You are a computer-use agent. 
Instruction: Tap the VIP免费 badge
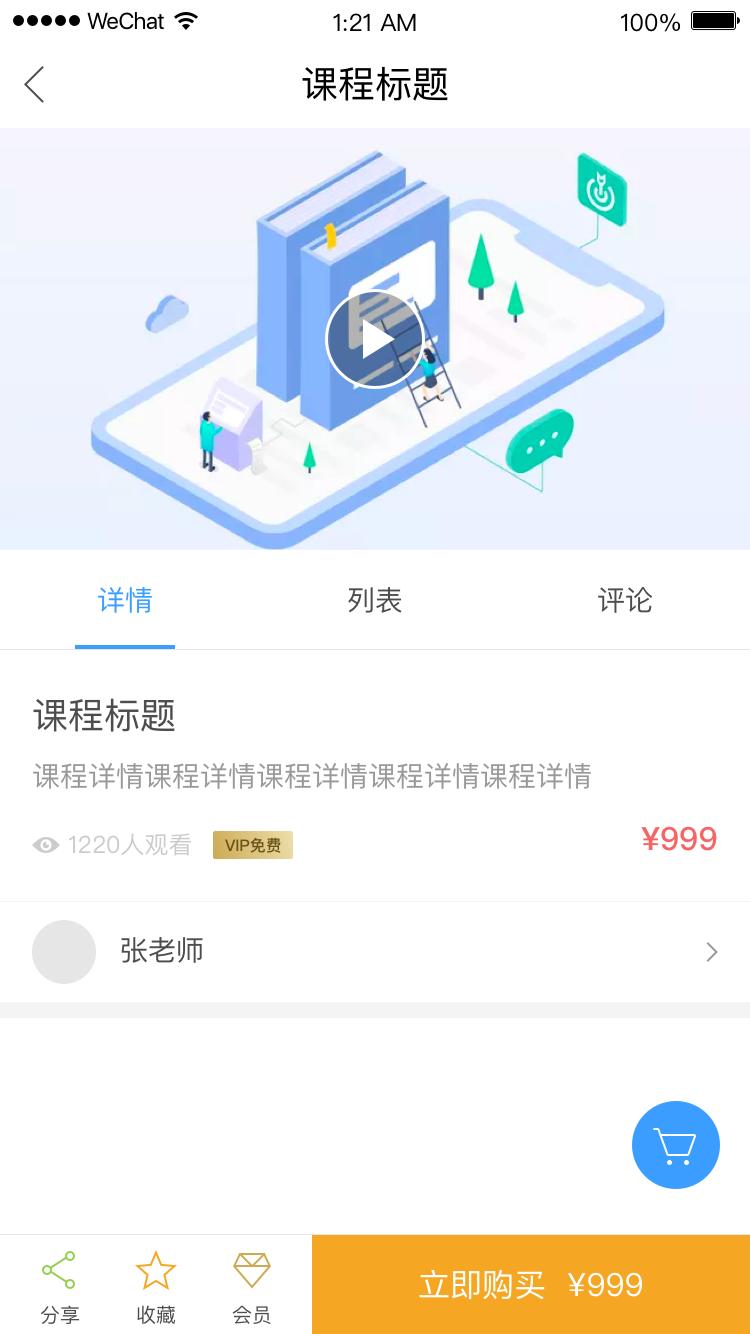(252, 845)
